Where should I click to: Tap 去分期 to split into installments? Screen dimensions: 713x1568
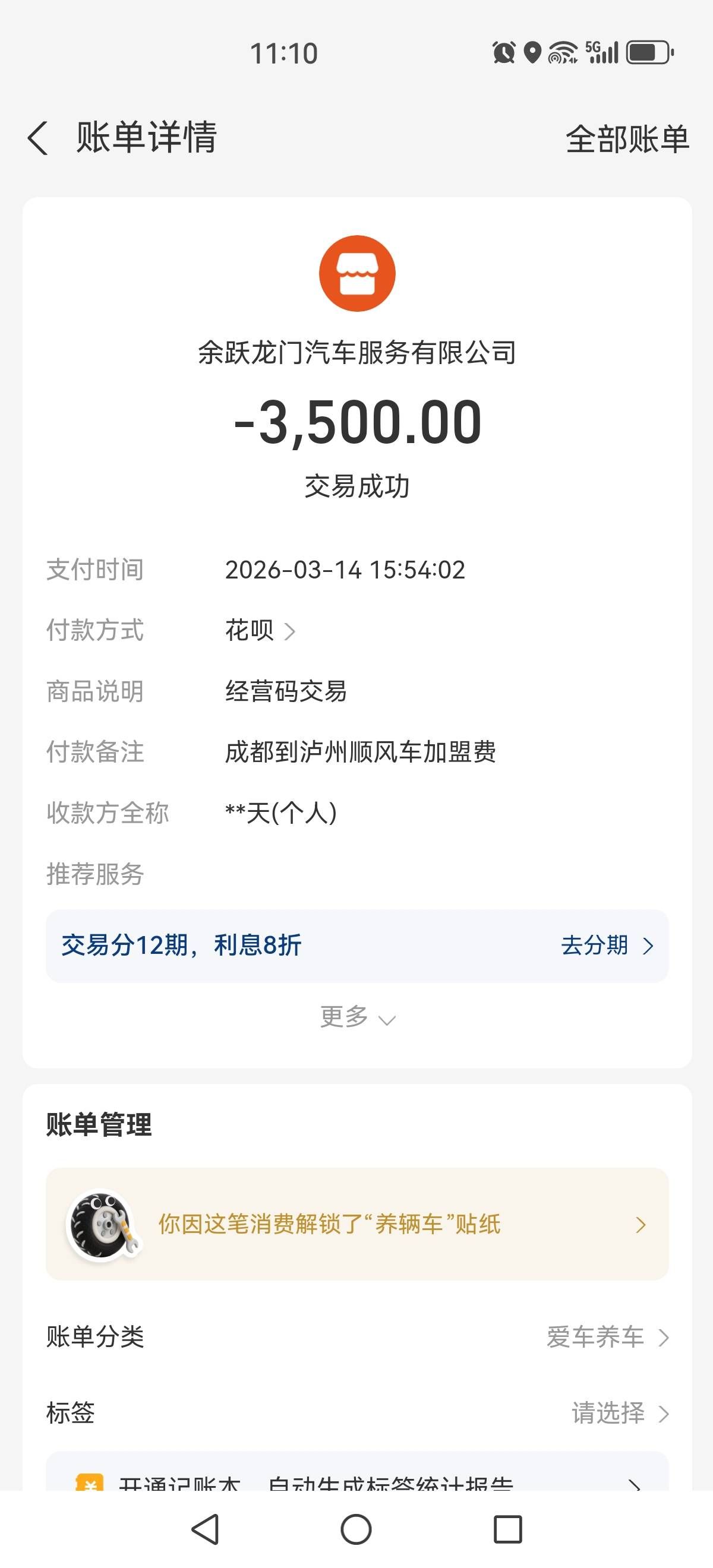click(607, 946)
